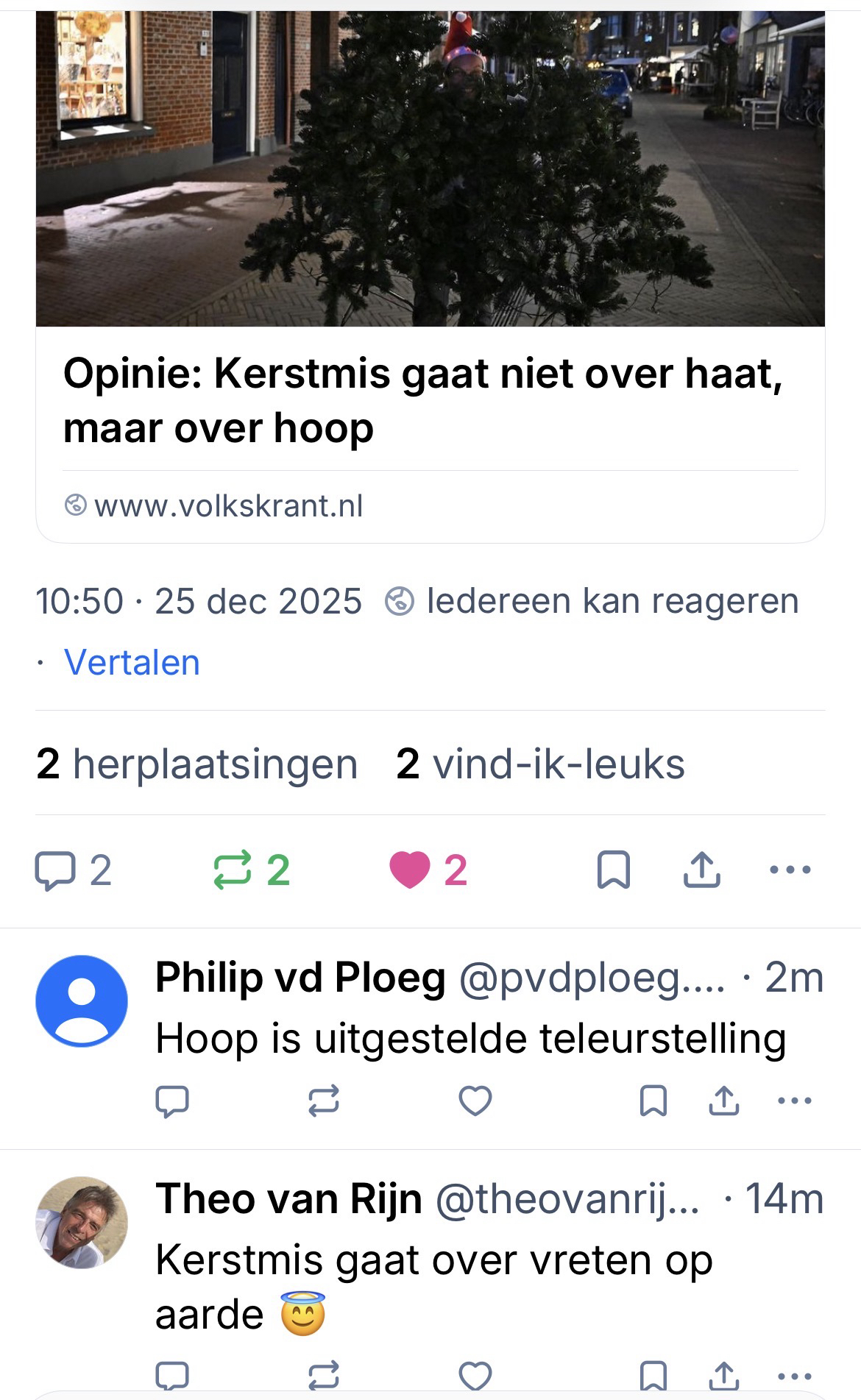Open the Volkskrant opinion article card
The height and width of the screenshot is (1400, 861).
coord(430,401)
